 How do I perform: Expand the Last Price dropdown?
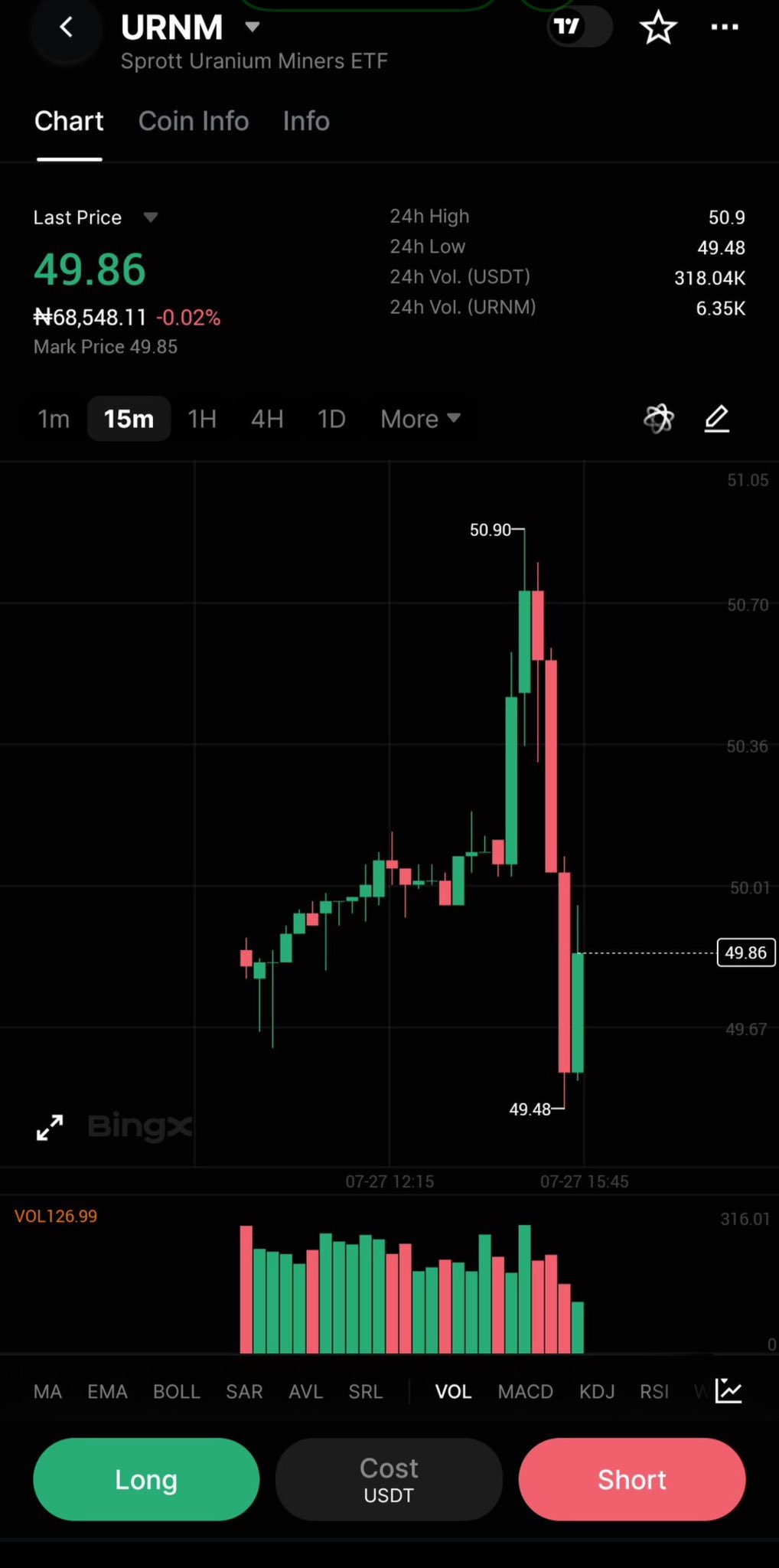coord(151,217)
